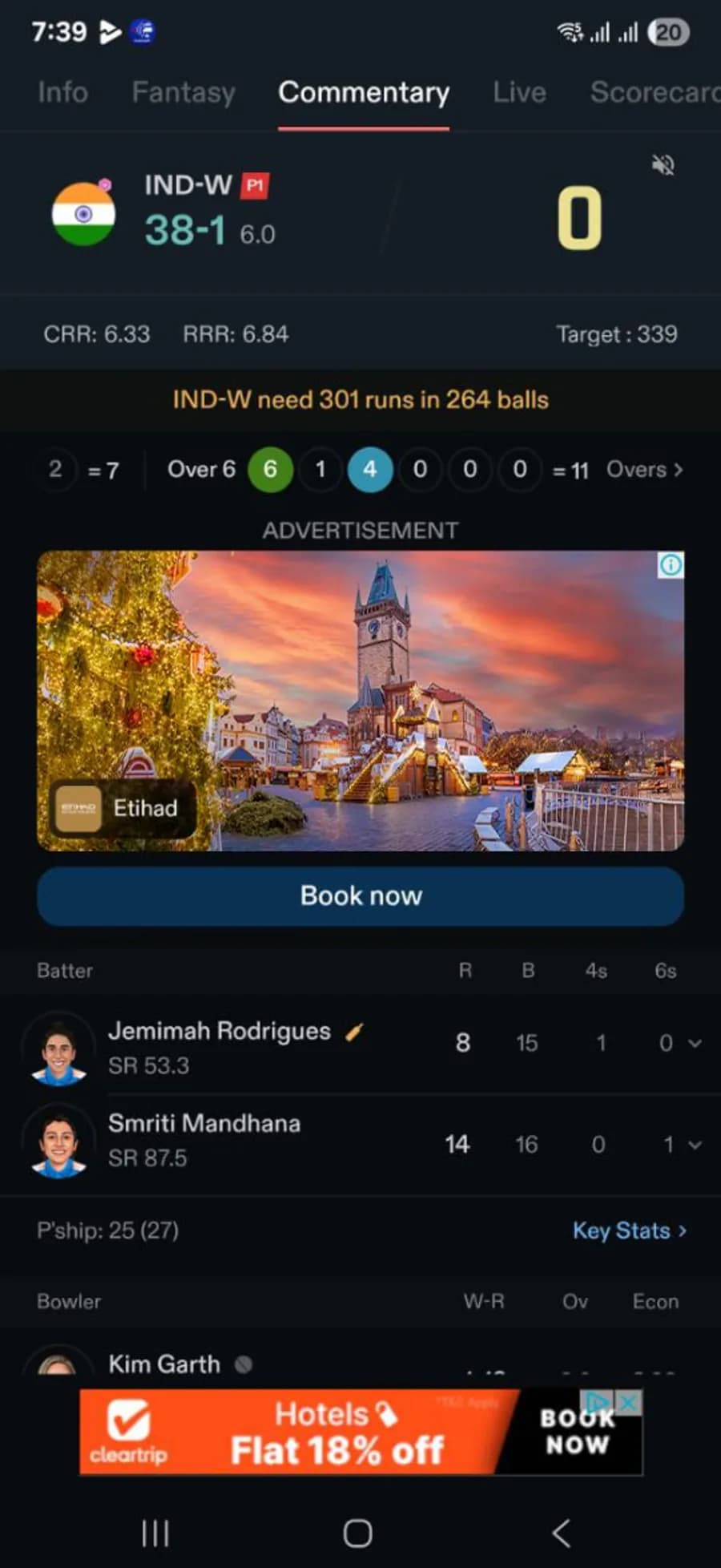The image size is (721, 1568).
Task: Tap Book Now on Cleartrip banner
Action: 577,1433
